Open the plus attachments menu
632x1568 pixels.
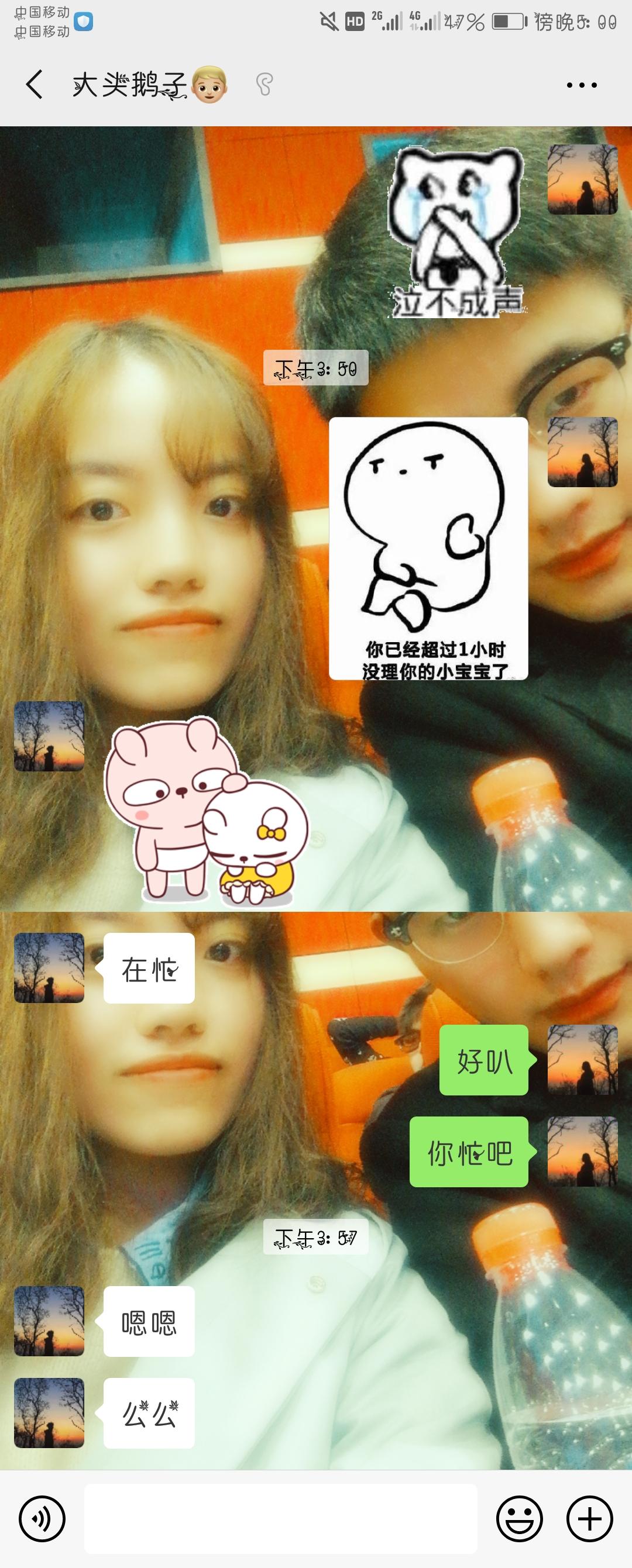tap(589, 1518)
